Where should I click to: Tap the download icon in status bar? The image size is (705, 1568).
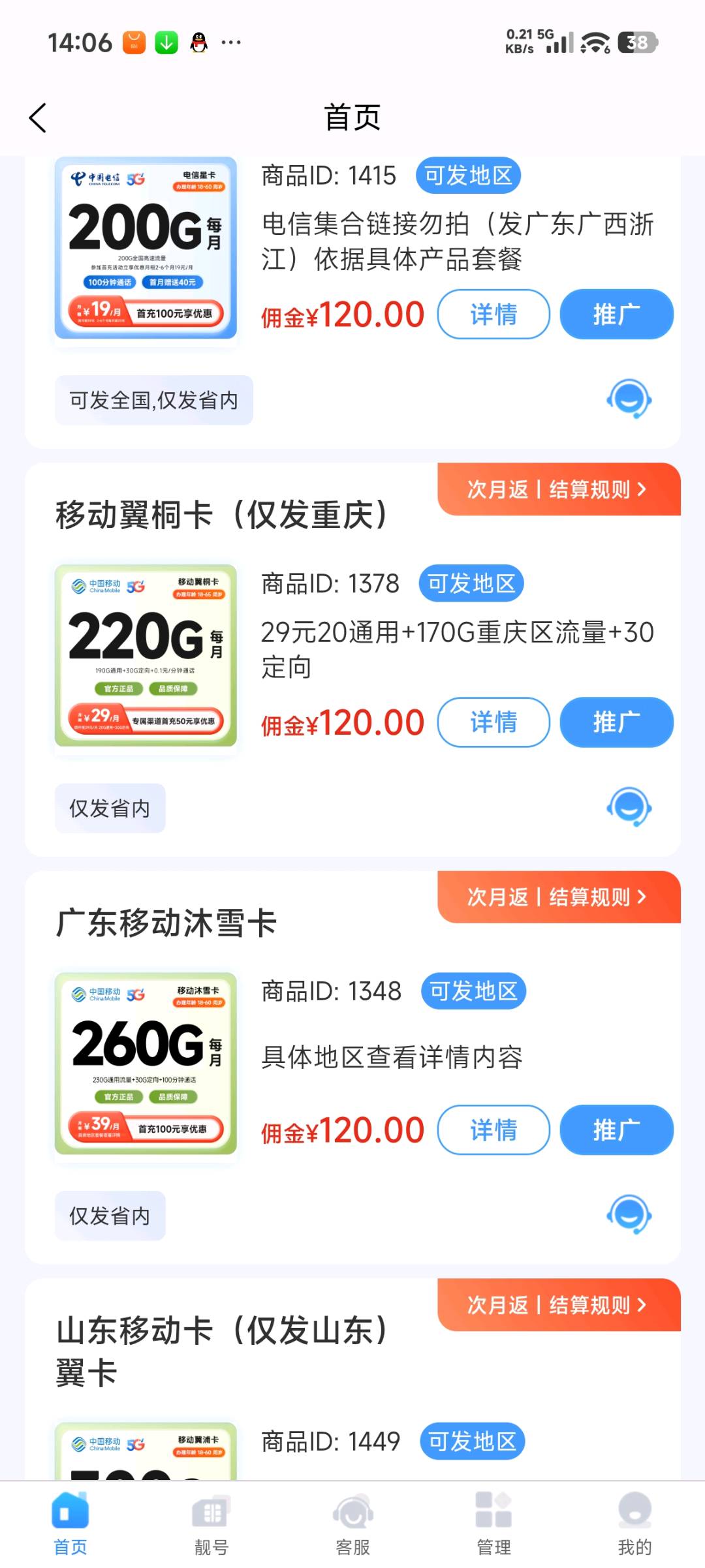(x=165, y=42)
